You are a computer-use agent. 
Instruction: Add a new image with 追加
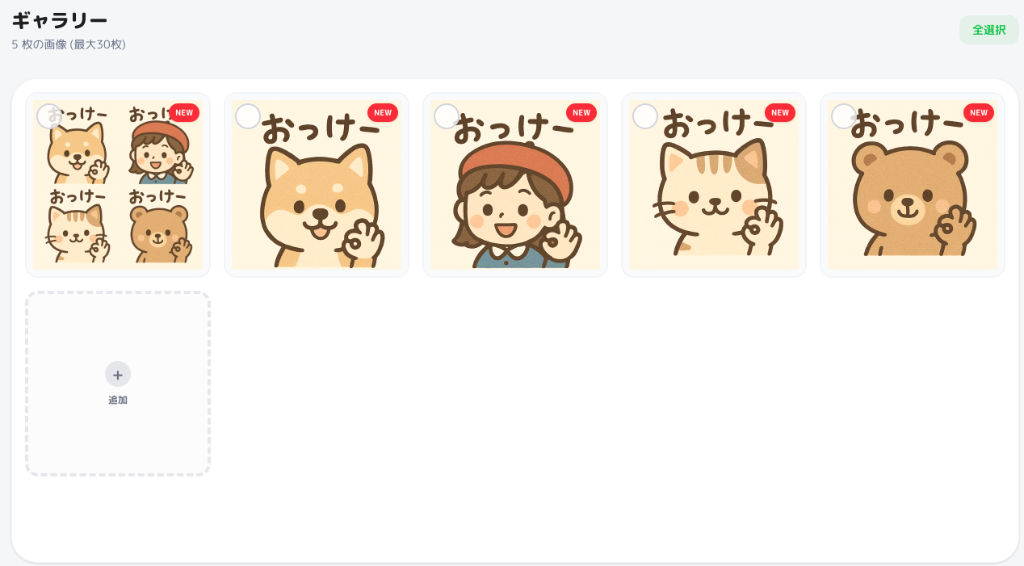(118, 383)
